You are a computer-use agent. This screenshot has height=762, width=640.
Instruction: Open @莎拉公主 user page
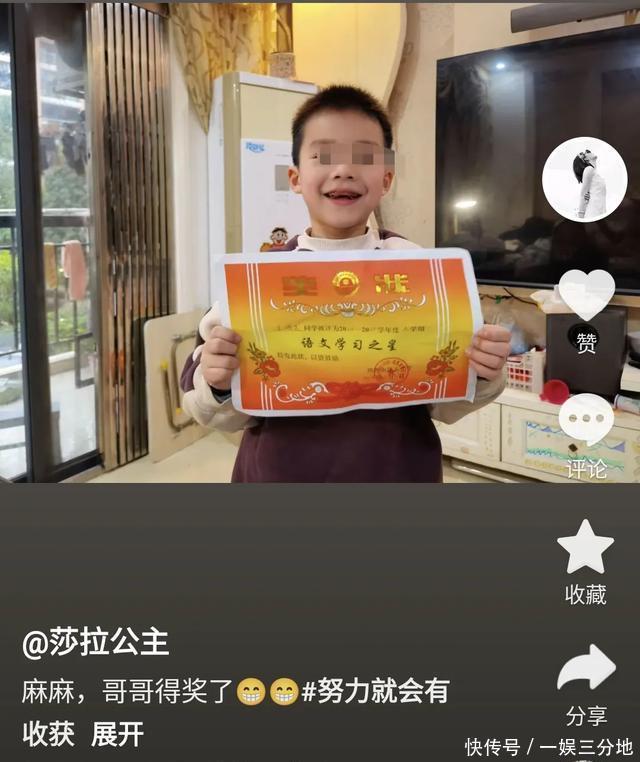coord(96,641)
